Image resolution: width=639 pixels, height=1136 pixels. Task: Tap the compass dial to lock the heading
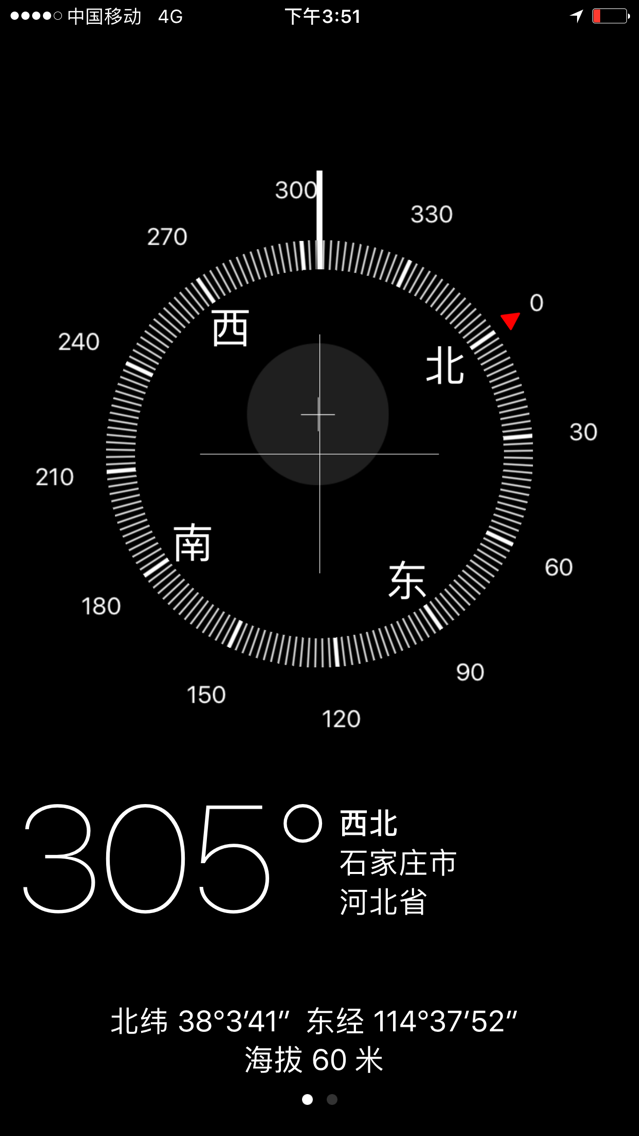point(320,454)
